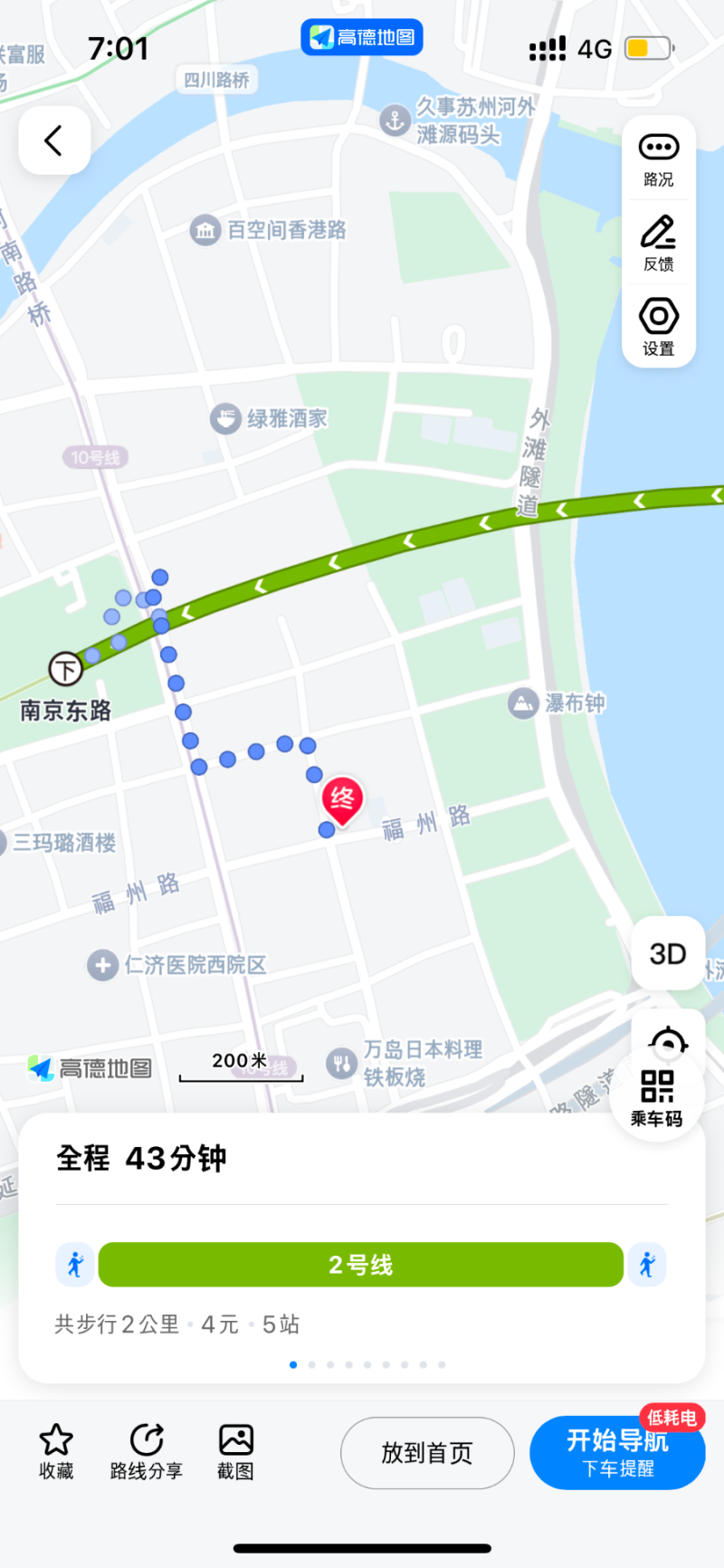This screenshot has height=1568, width=724.
Task: Tap the red 终 destination pin
Action: click(342, 798)
